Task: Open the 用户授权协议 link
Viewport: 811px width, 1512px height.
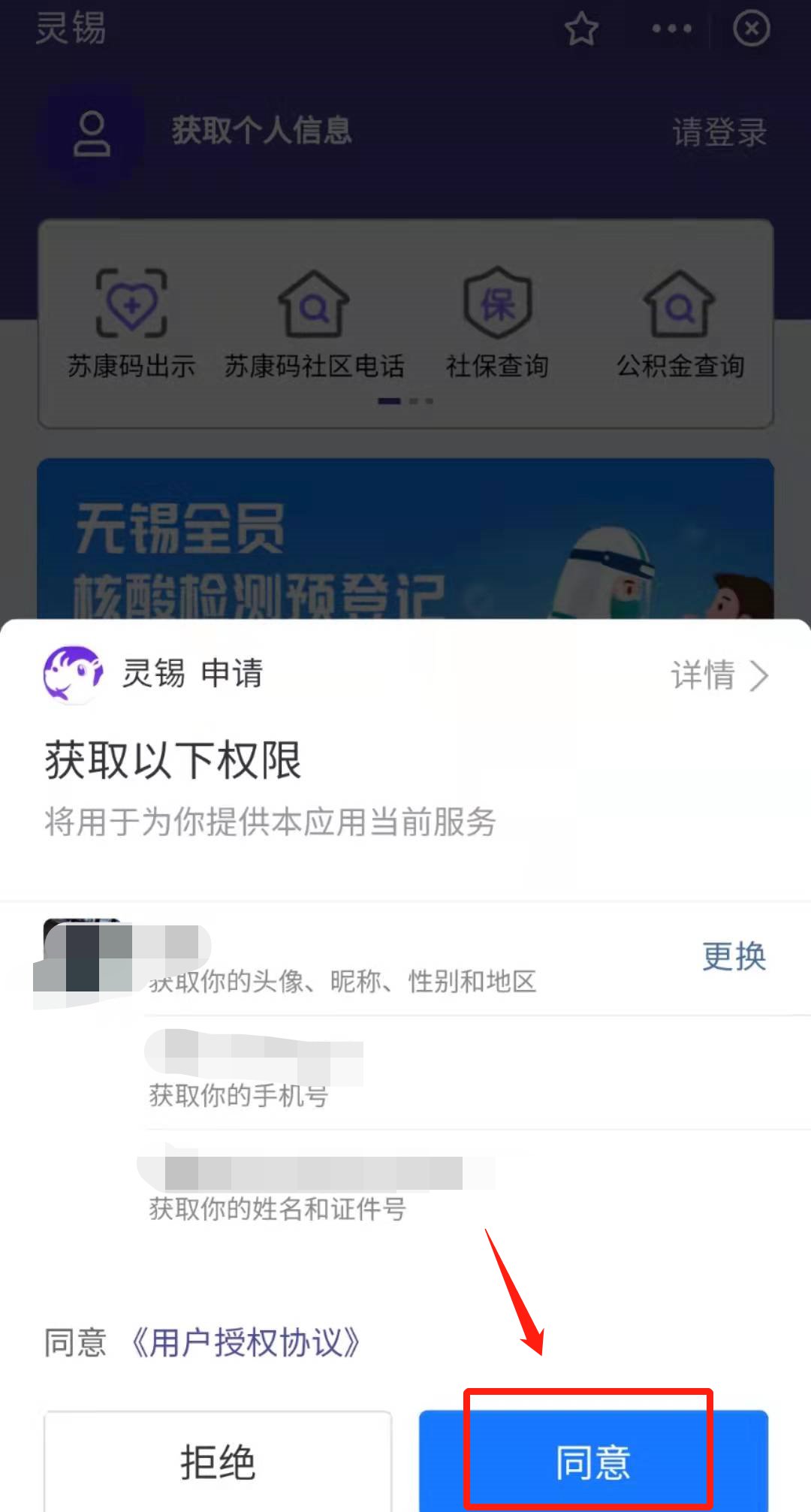Action: [245, 1342]
